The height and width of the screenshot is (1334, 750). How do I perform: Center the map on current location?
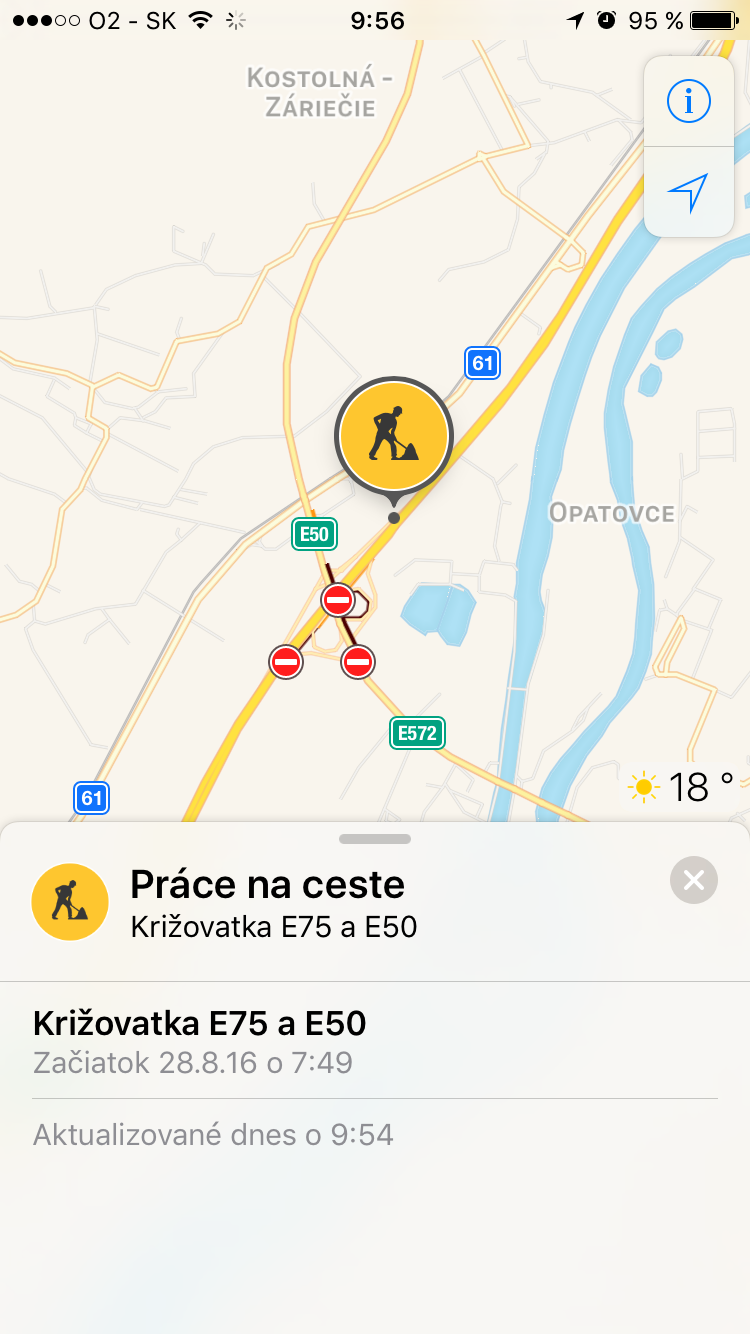tap(689, 192)
